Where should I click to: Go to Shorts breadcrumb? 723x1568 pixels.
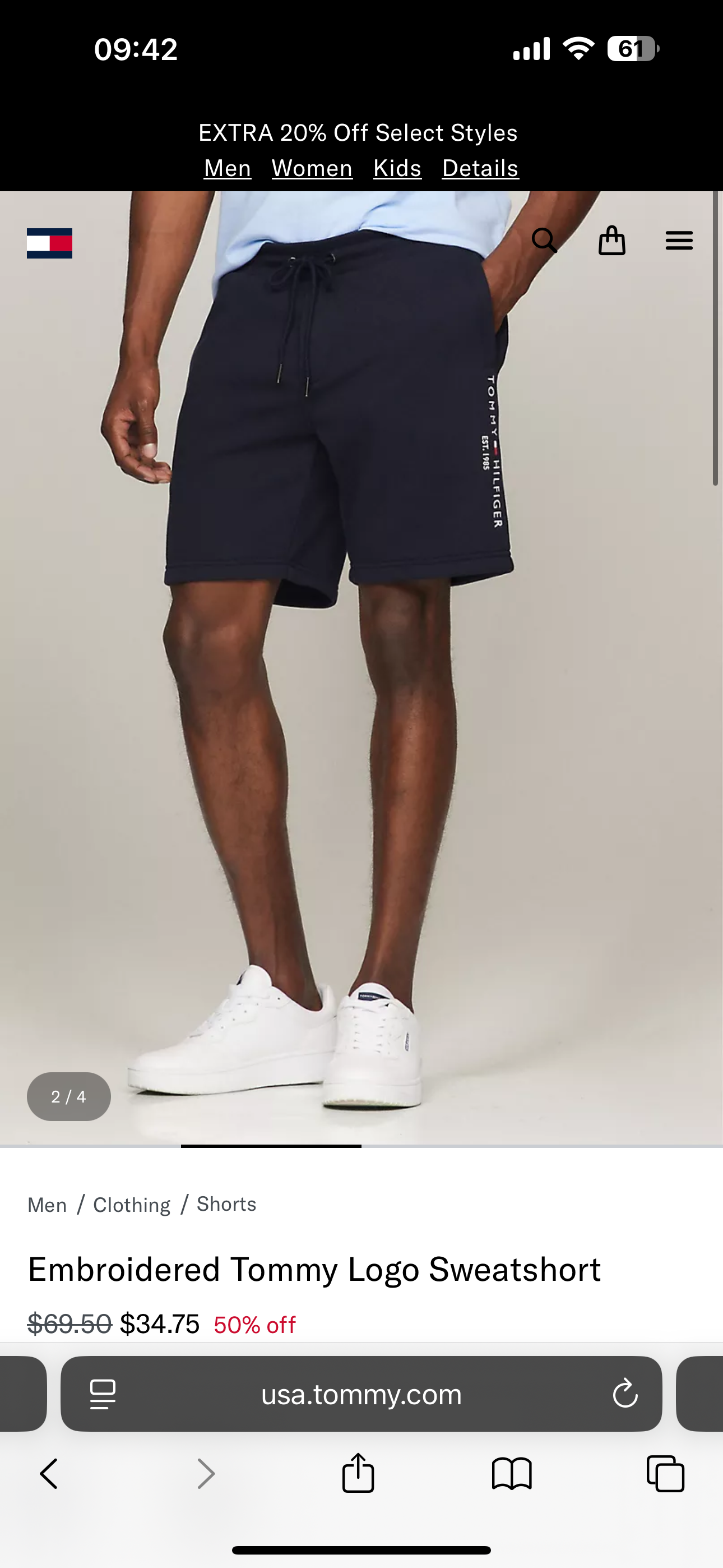pyautogui.click(x=226, y=1204)
